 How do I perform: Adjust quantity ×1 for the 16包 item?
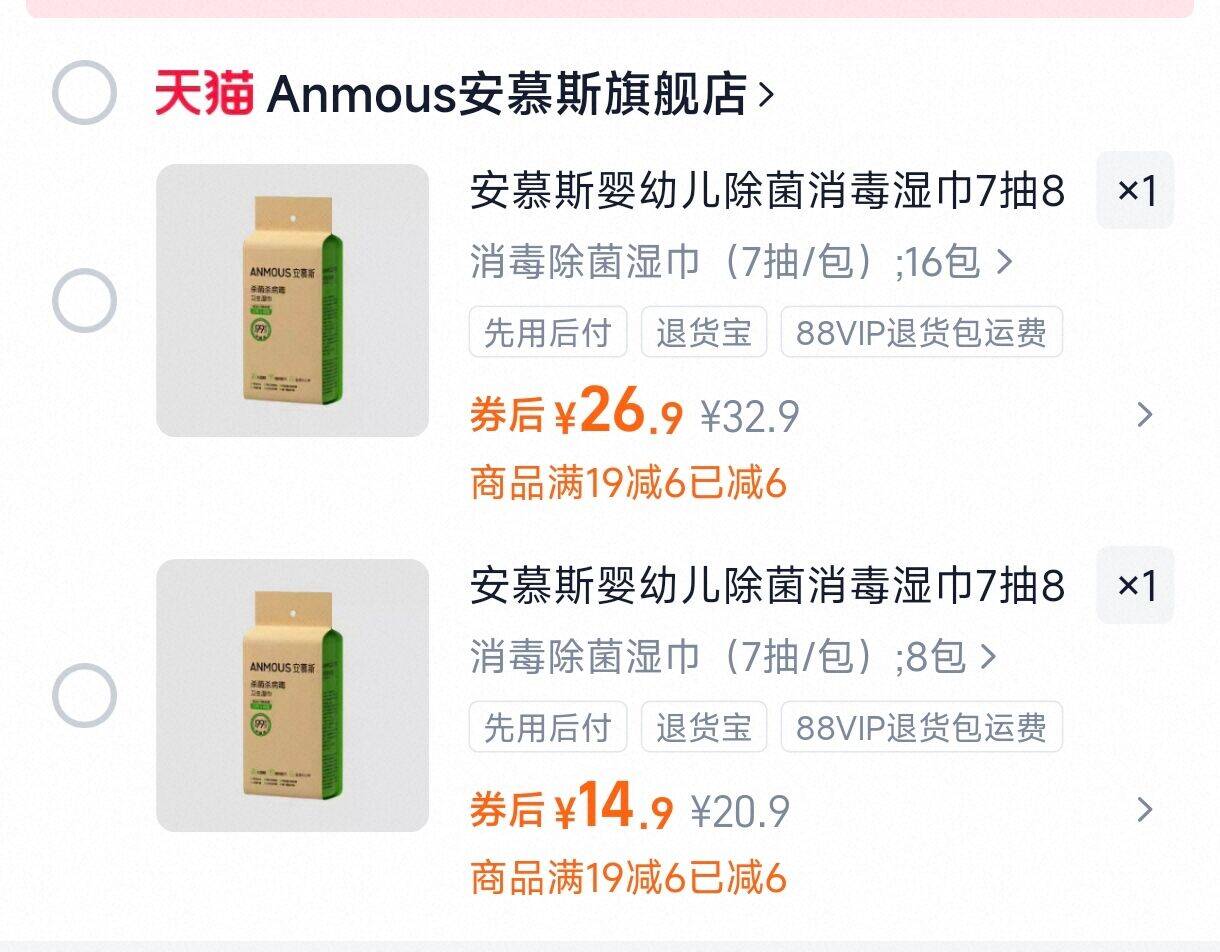pyautogui.click(x=1135, y=190)
